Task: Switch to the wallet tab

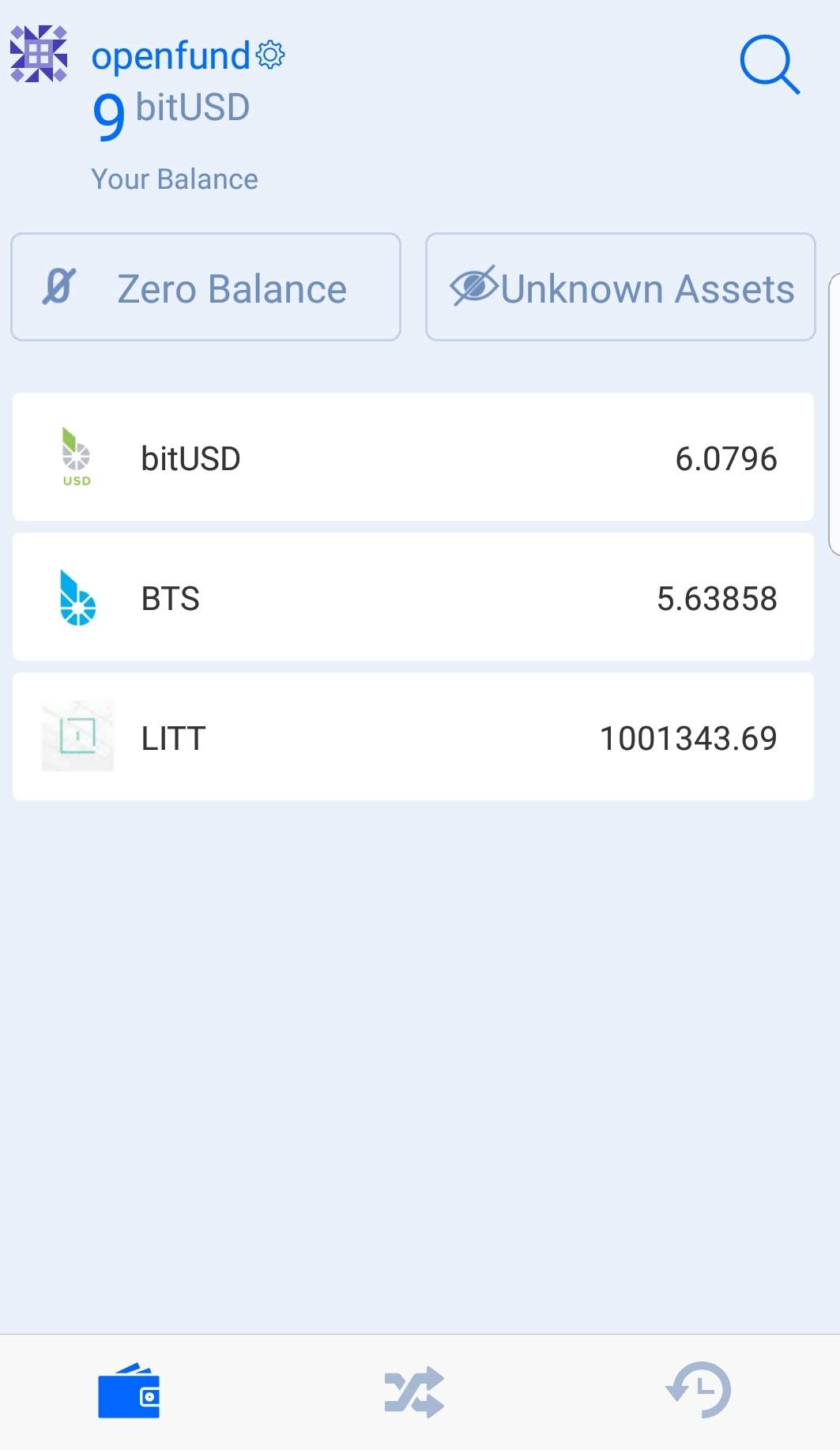Action: (x=129, y=1392)
